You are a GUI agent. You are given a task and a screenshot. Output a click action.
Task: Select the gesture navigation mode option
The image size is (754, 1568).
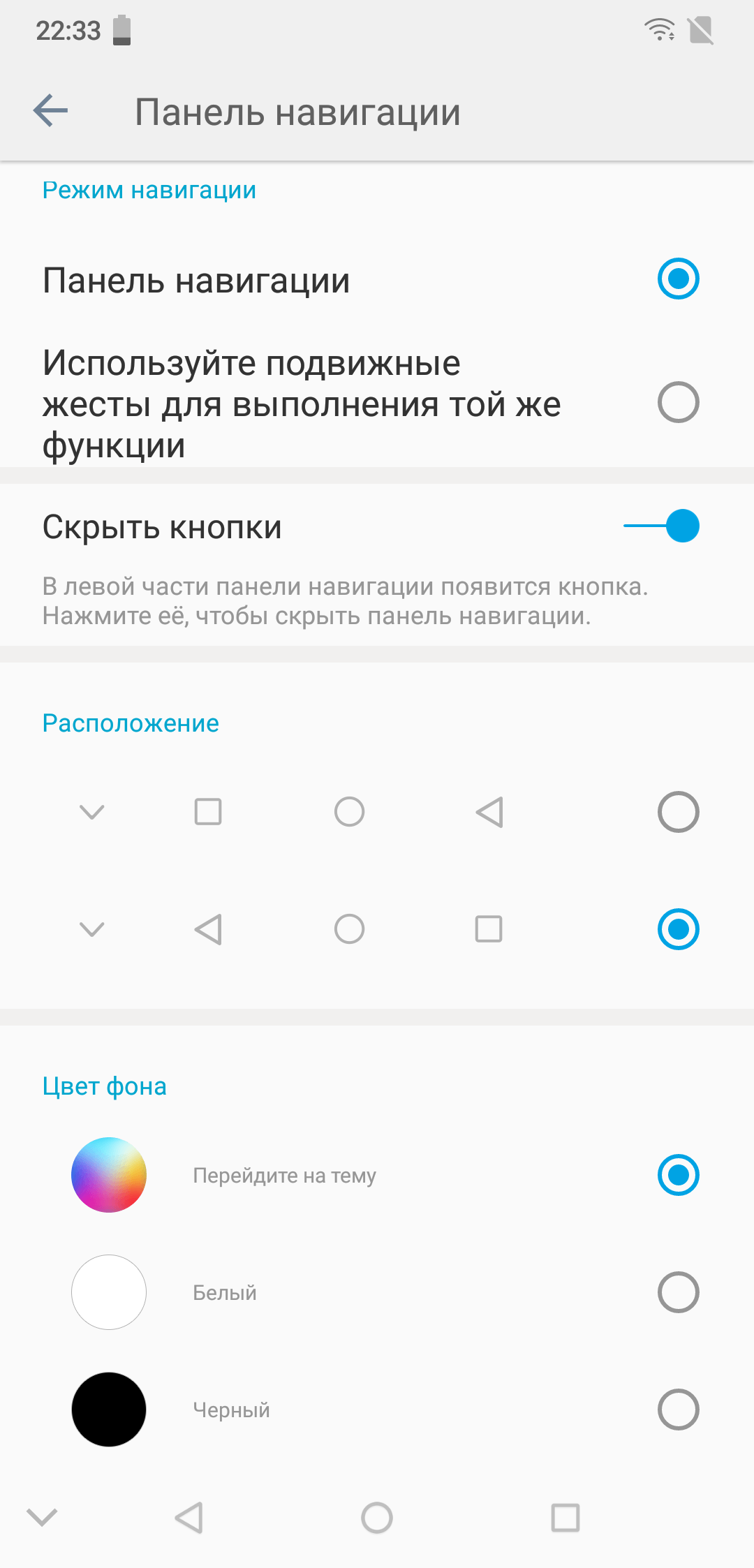coord(377,403)
